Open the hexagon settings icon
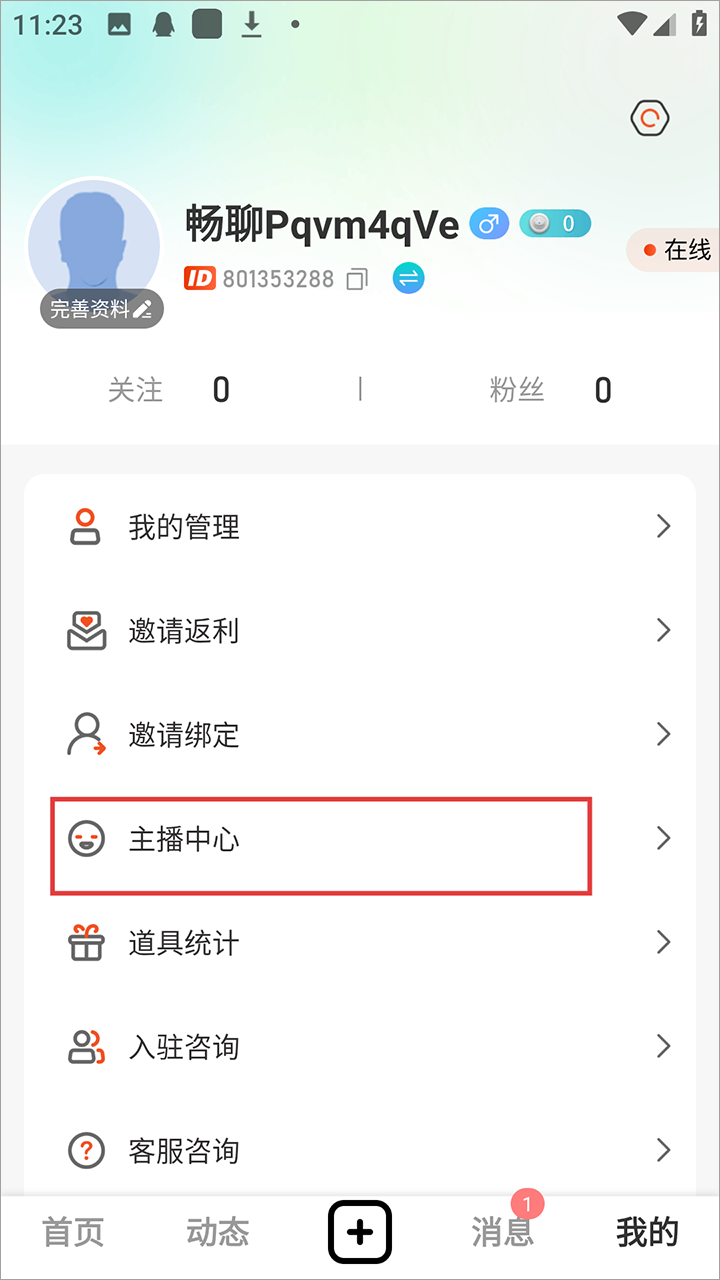This screenshot has height=1280, width=720. (x=650, y=119)
